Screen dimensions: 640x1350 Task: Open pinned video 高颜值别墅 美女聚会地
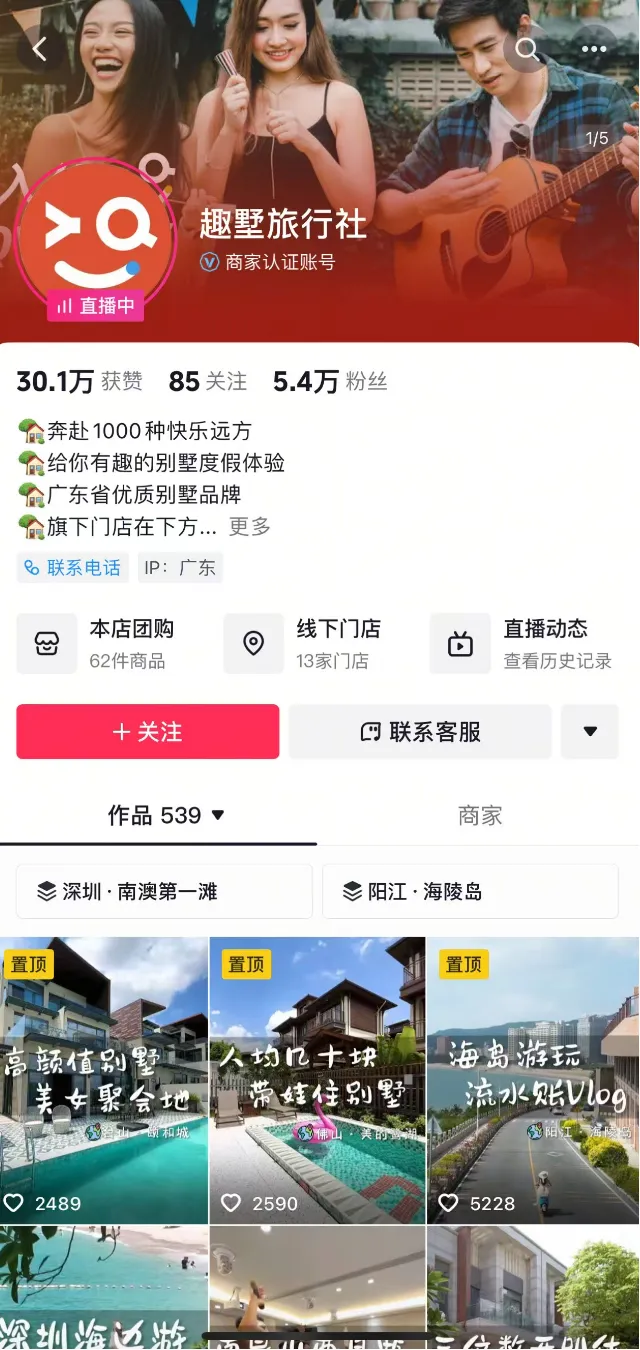point(104,1080)
